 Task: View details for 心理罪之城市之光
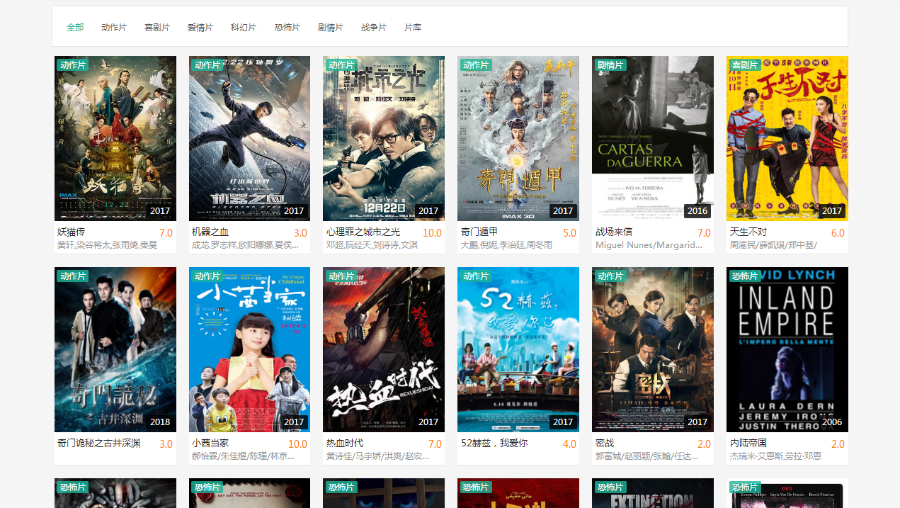coord(383,138)
